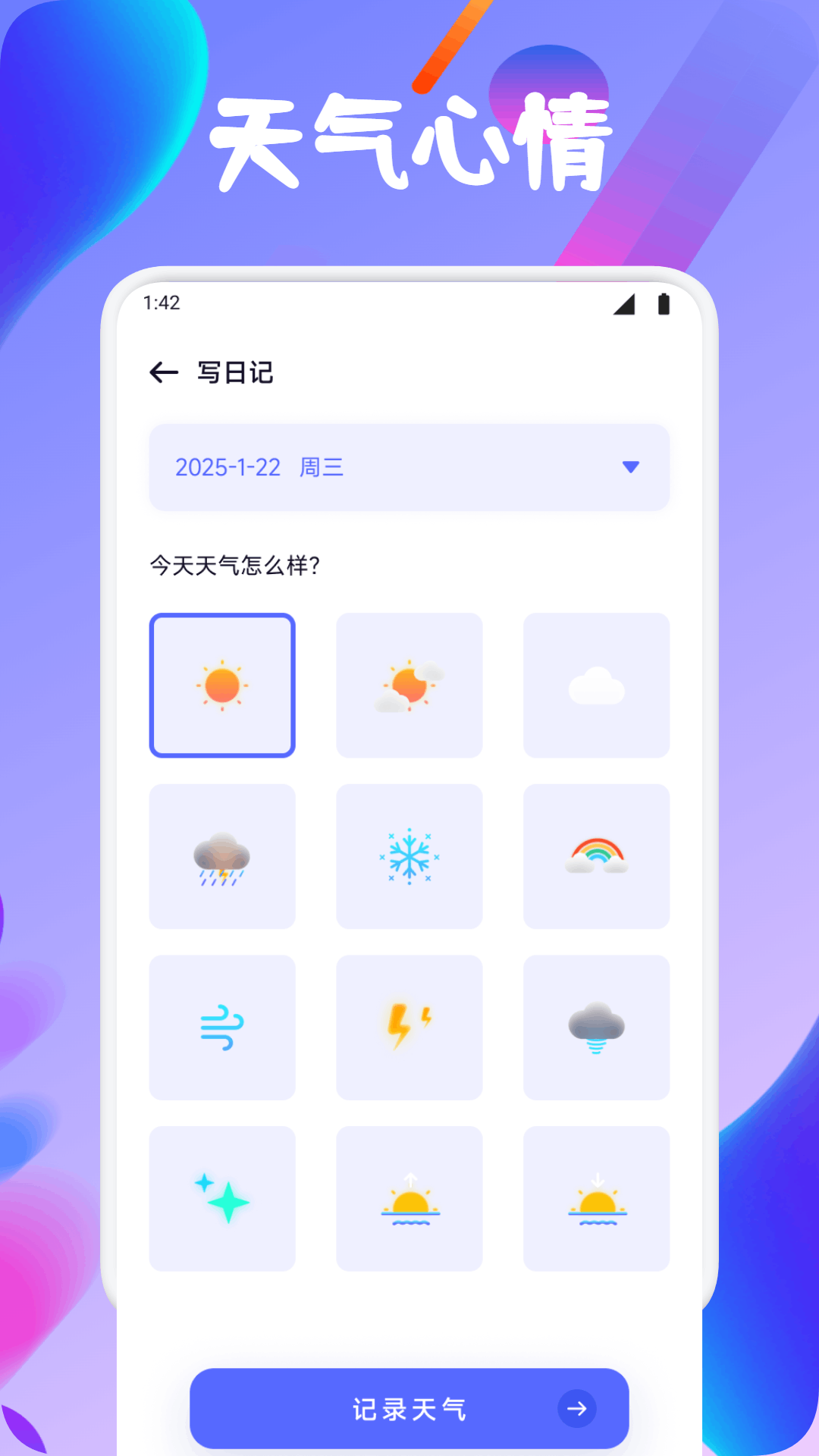819x1456 pixels.
Task: Open the 写日记 diary header
Action: click(x=235, y=372)
